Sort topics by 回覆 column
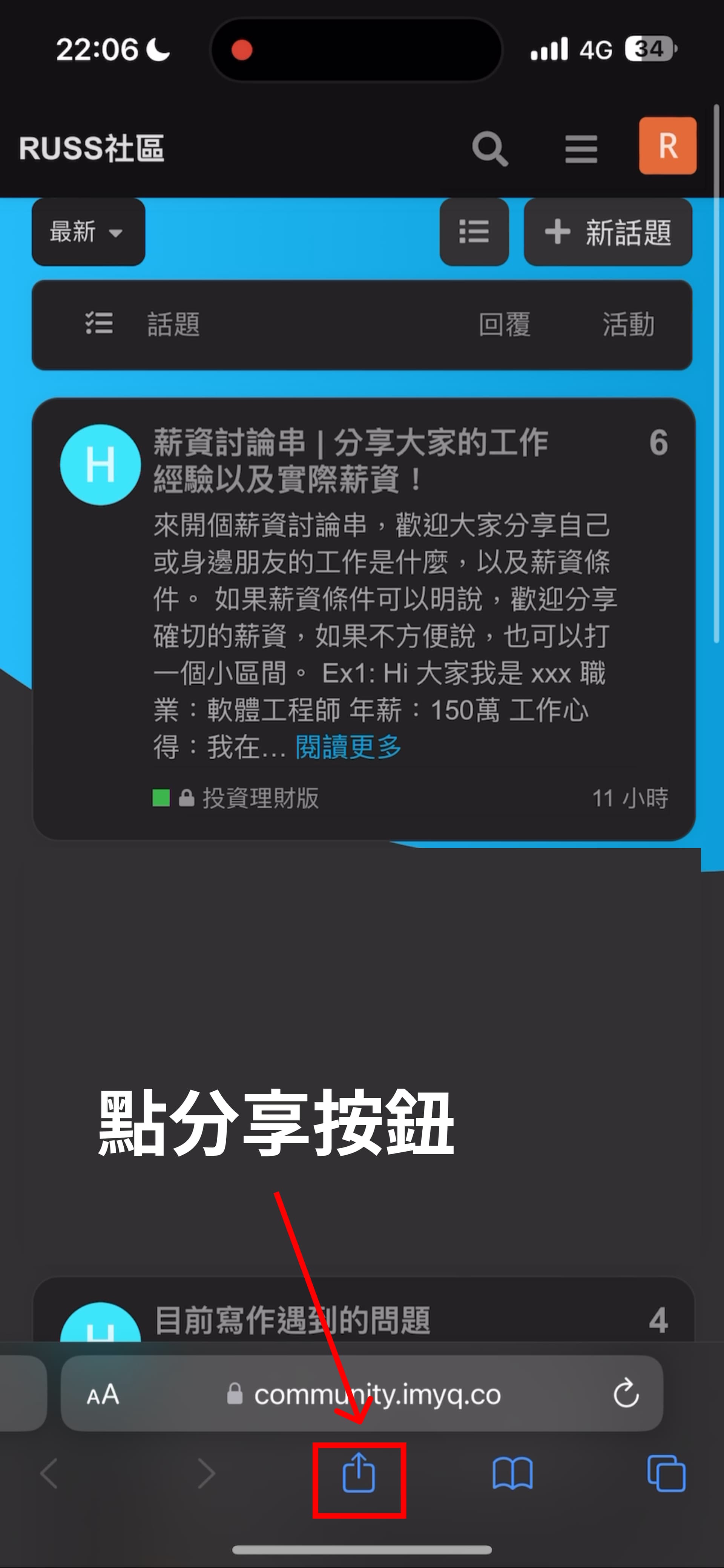The image size is (724, 1568). (x=504, y=324)
